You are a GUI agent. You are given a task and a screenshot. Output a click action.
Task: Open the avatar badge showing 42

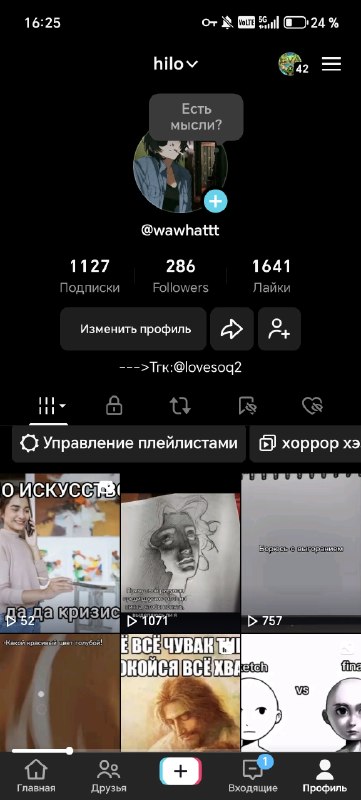[x=293, y=64]
